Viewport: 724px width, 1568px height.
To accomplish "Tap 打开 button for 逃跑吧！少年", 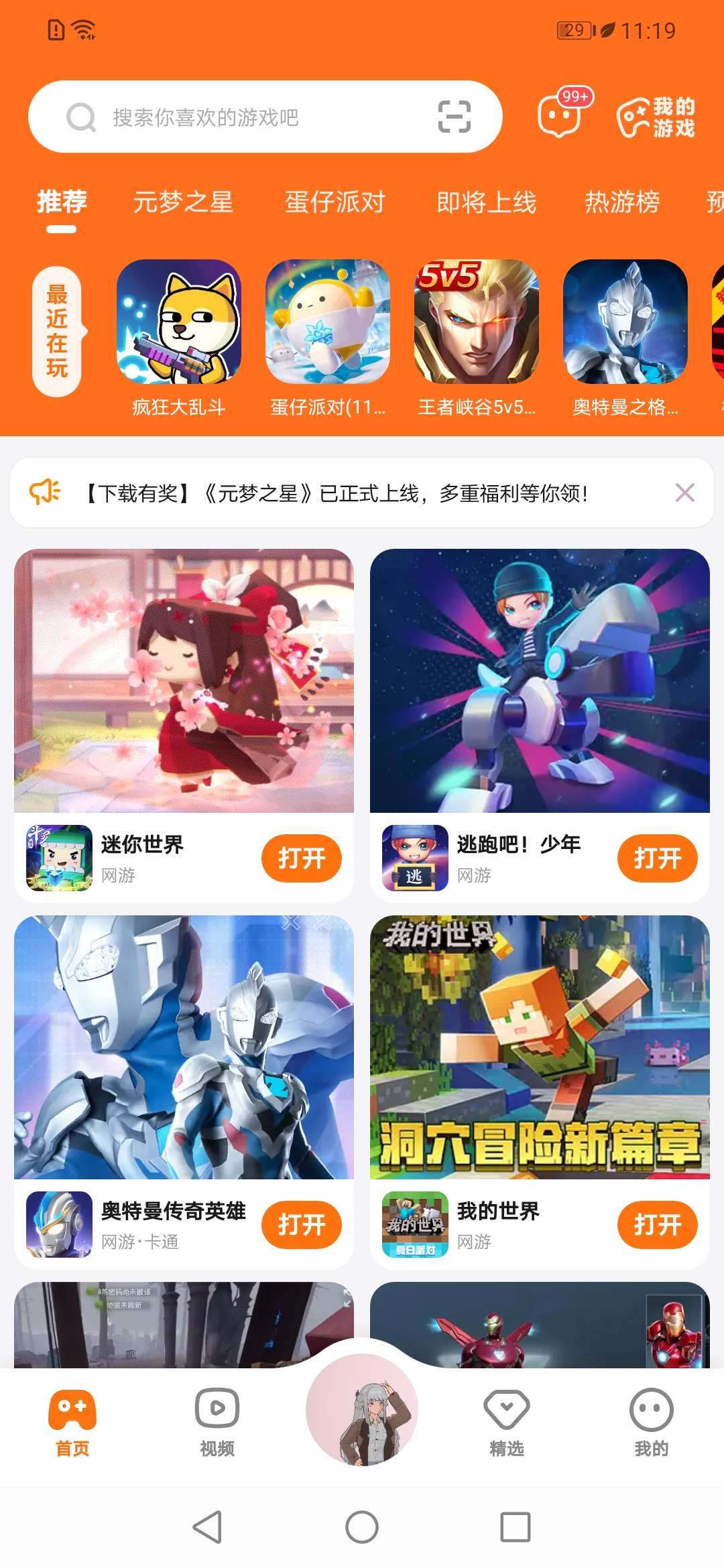I will coord(657,858).
